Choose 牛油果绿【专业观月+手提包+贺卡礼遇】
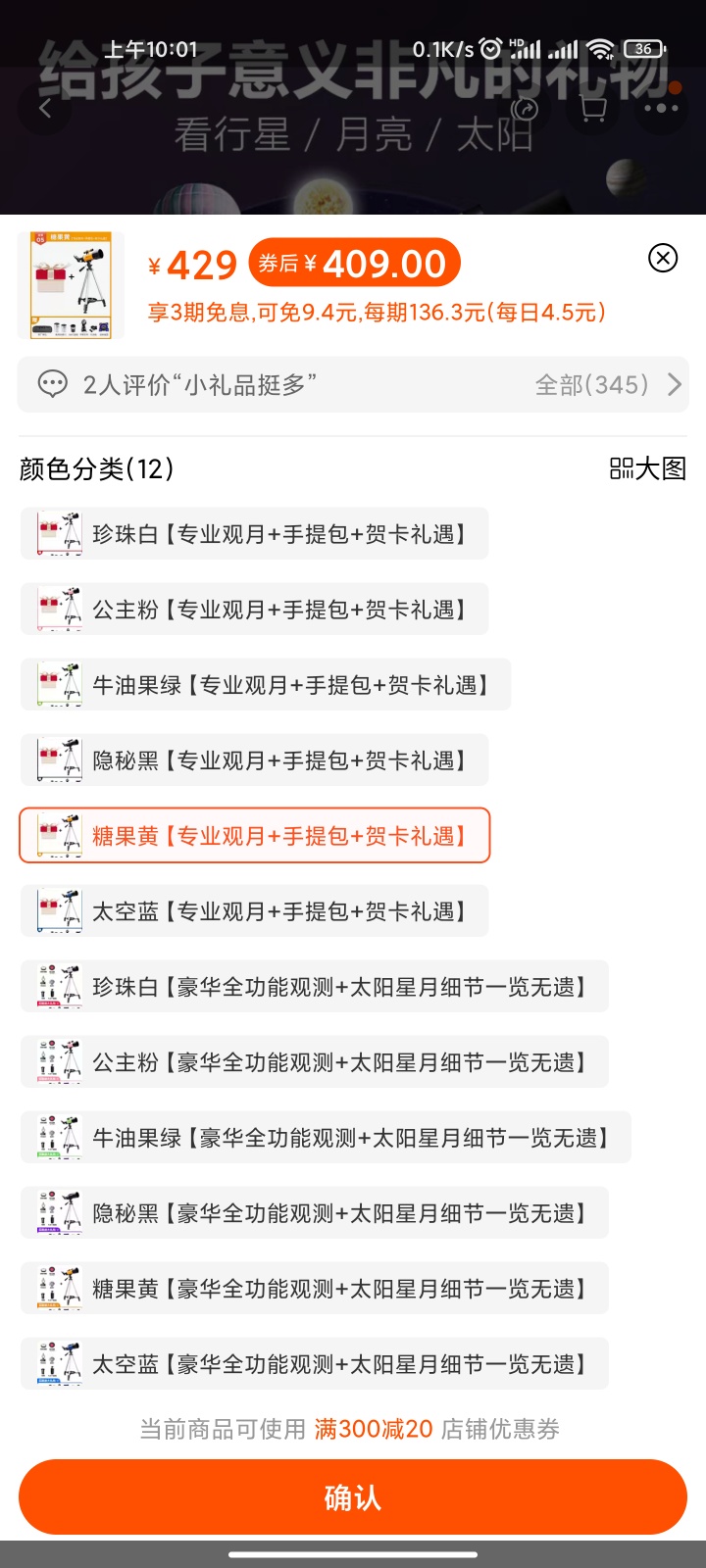 tap(266, 685)
